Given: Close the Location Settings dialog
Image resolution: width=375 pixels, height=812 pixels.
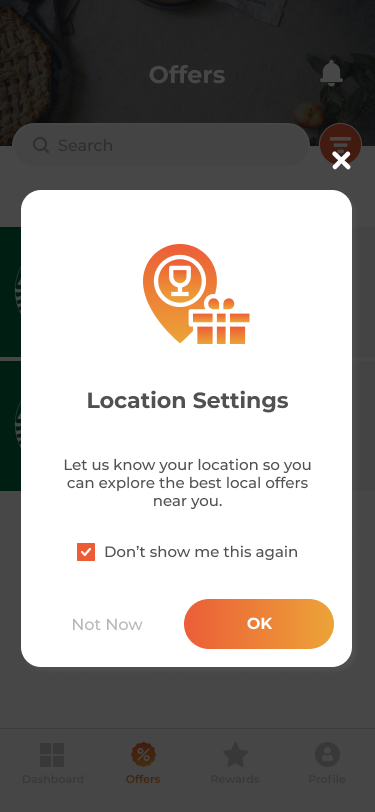Looking at the screenshot, I should point(341,161).
